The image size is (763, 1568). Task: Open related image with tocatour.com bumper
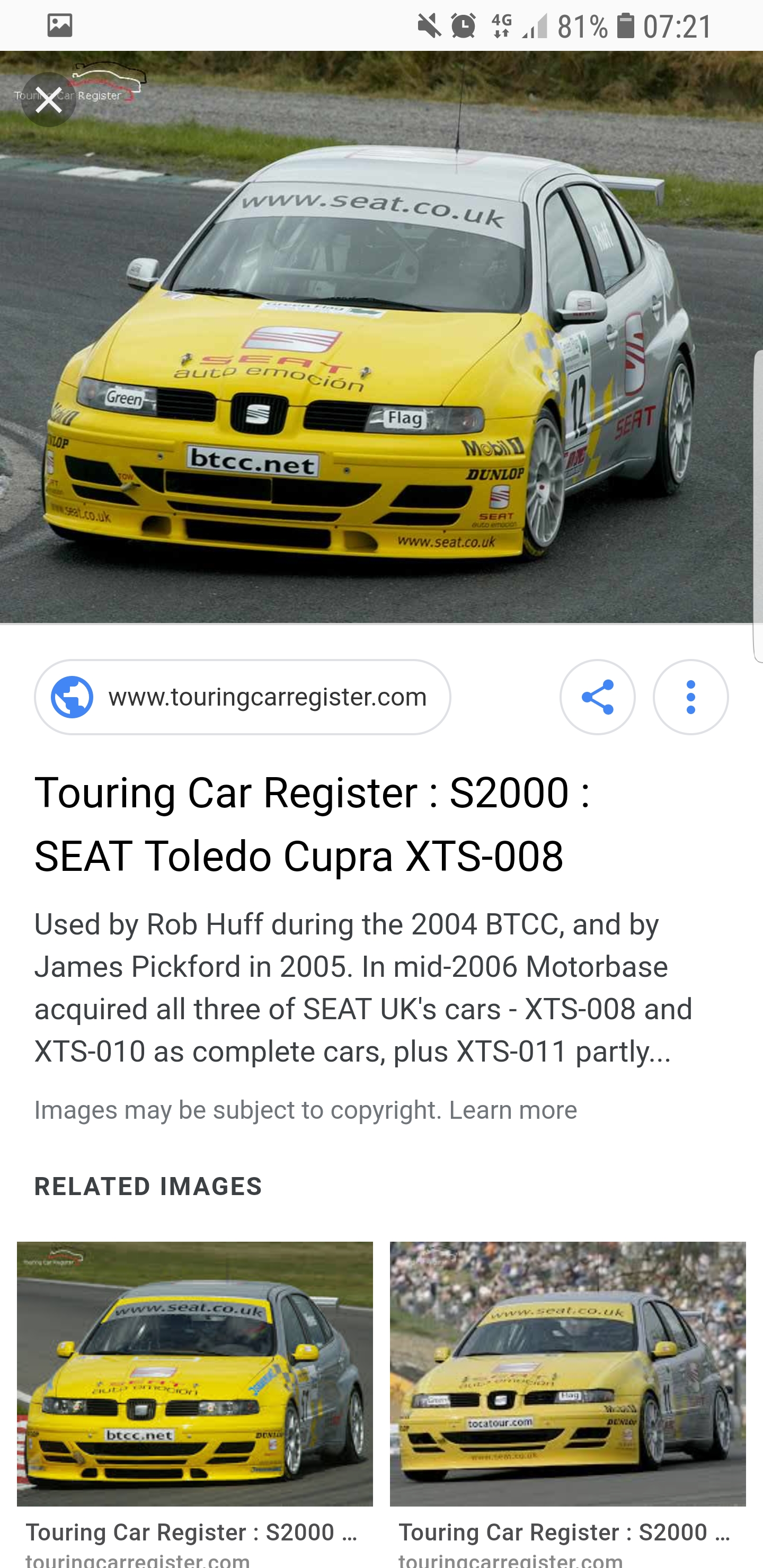[567, 1373]
